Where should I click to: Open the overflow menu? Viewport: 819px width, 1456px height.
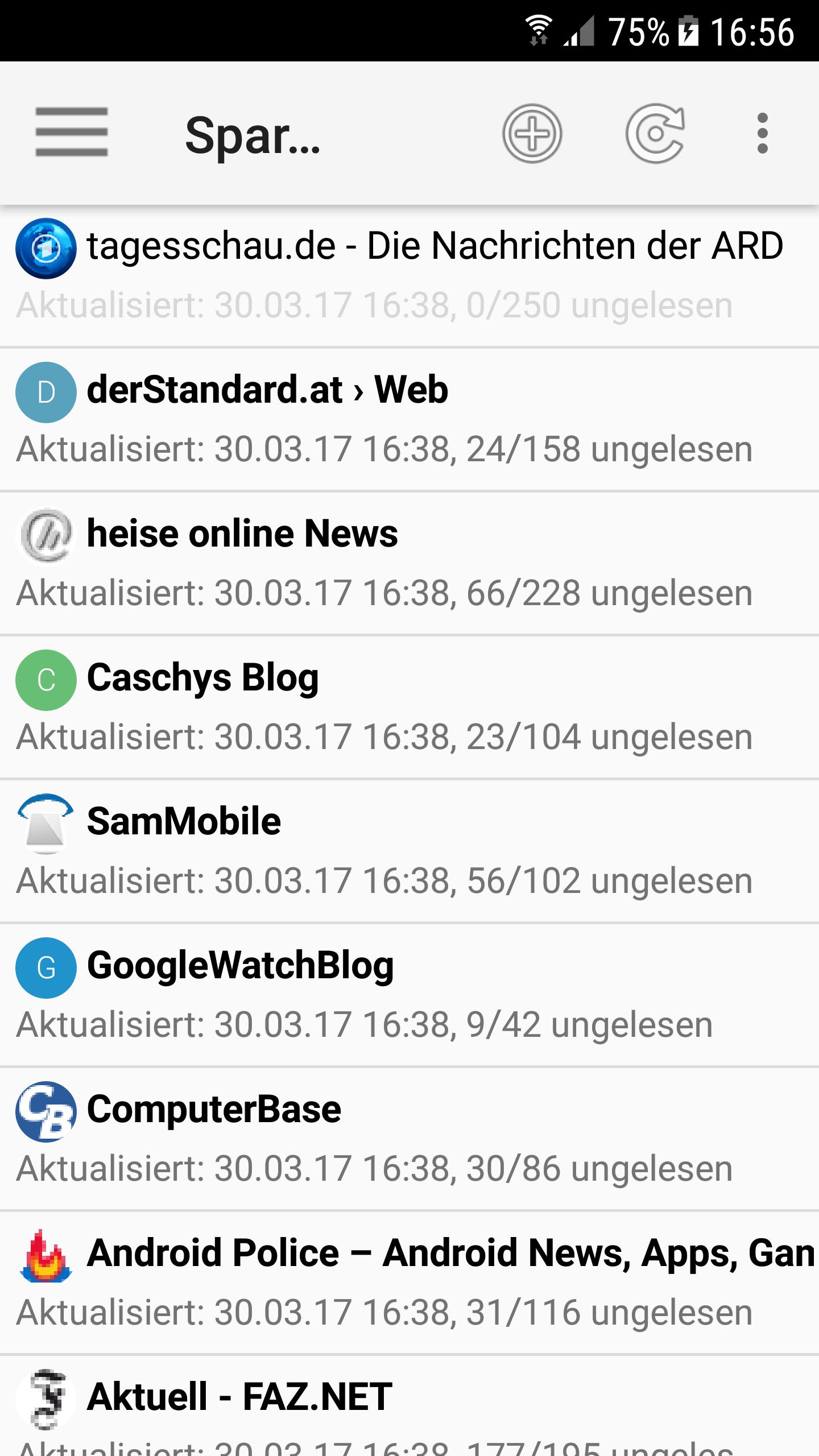pos(763,134)
